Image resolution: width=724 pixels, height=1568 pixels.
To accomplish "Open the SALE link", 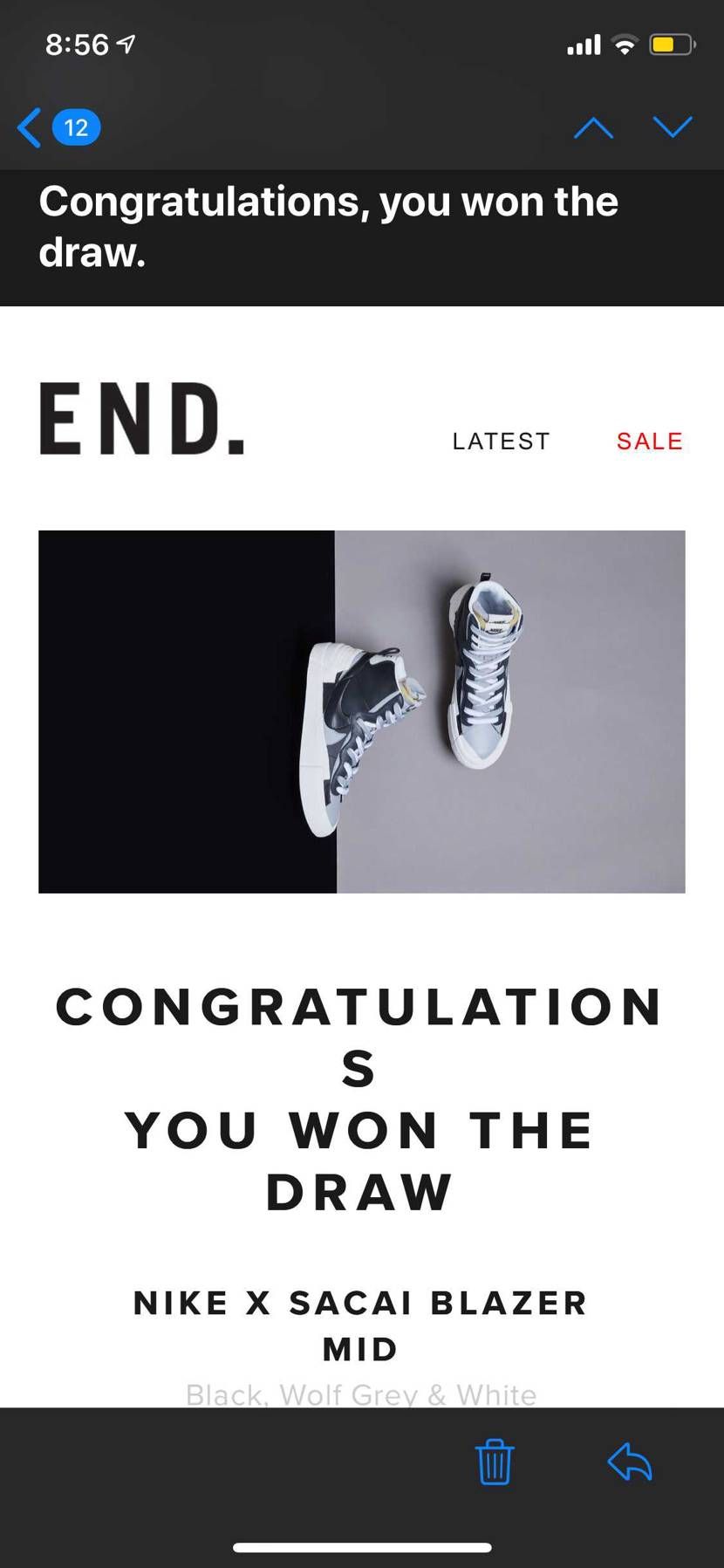I will (650, 442).
